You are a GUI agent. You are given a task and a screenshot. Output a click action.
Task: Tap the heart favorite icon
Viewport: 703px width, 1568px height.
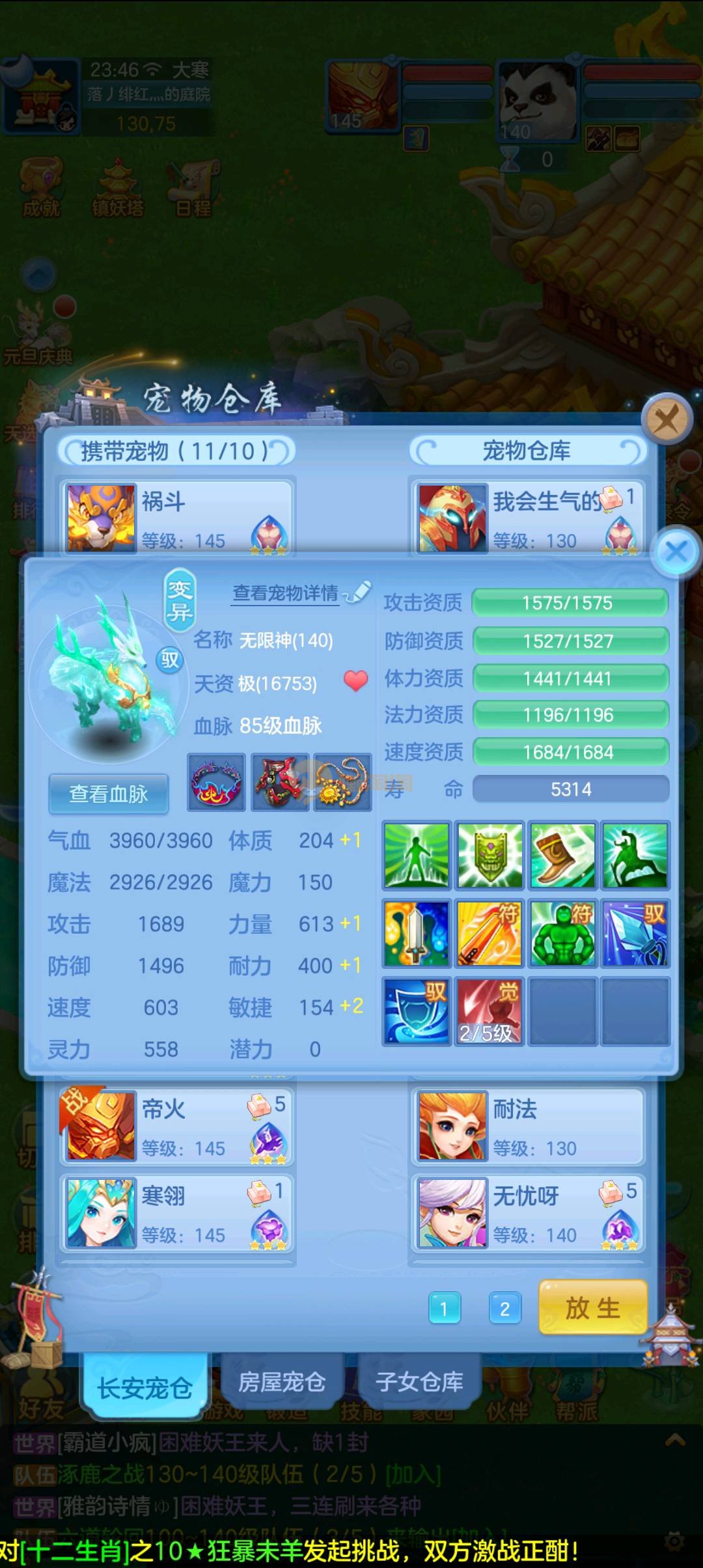[x=356, y=681]
